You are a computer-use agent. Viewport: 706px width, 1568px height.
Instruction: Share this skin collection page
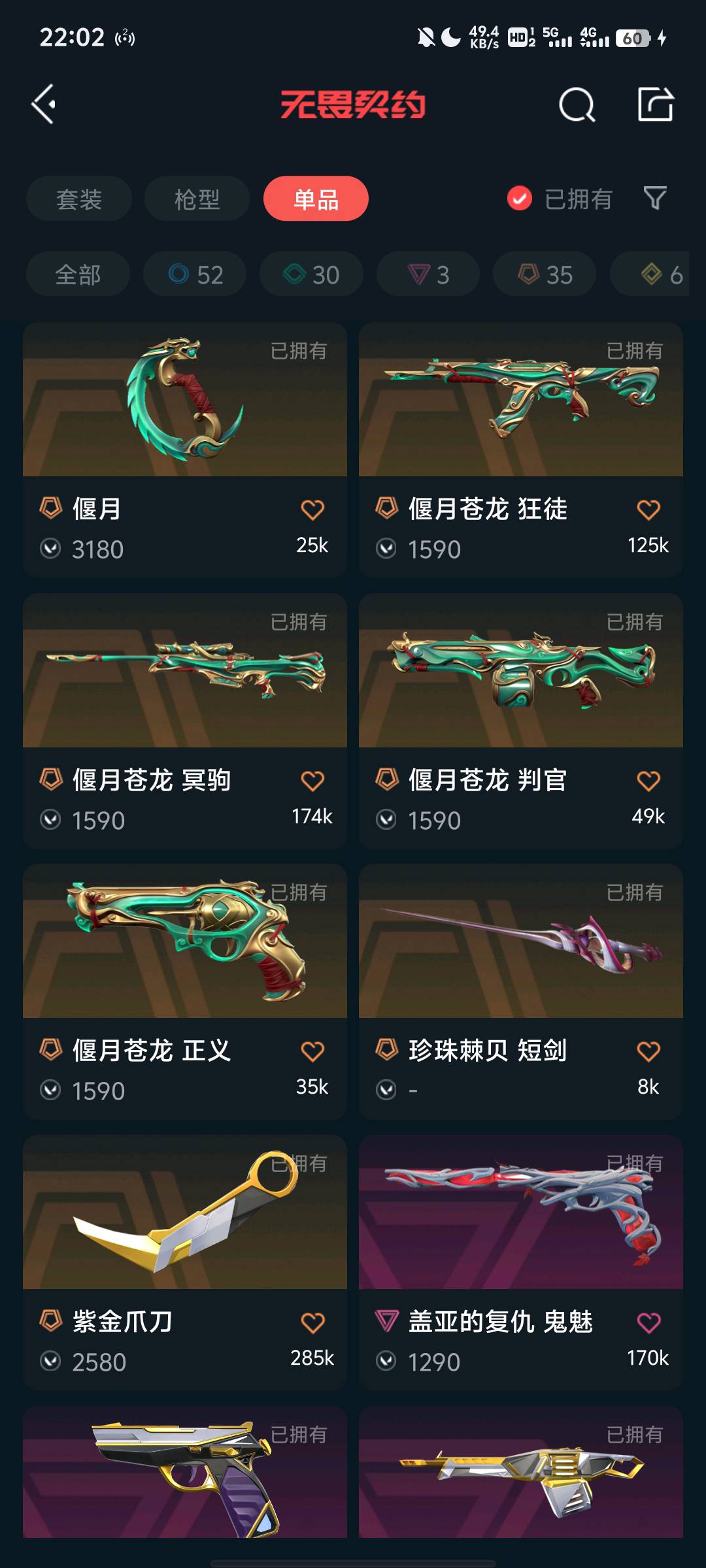click(655, 105)
